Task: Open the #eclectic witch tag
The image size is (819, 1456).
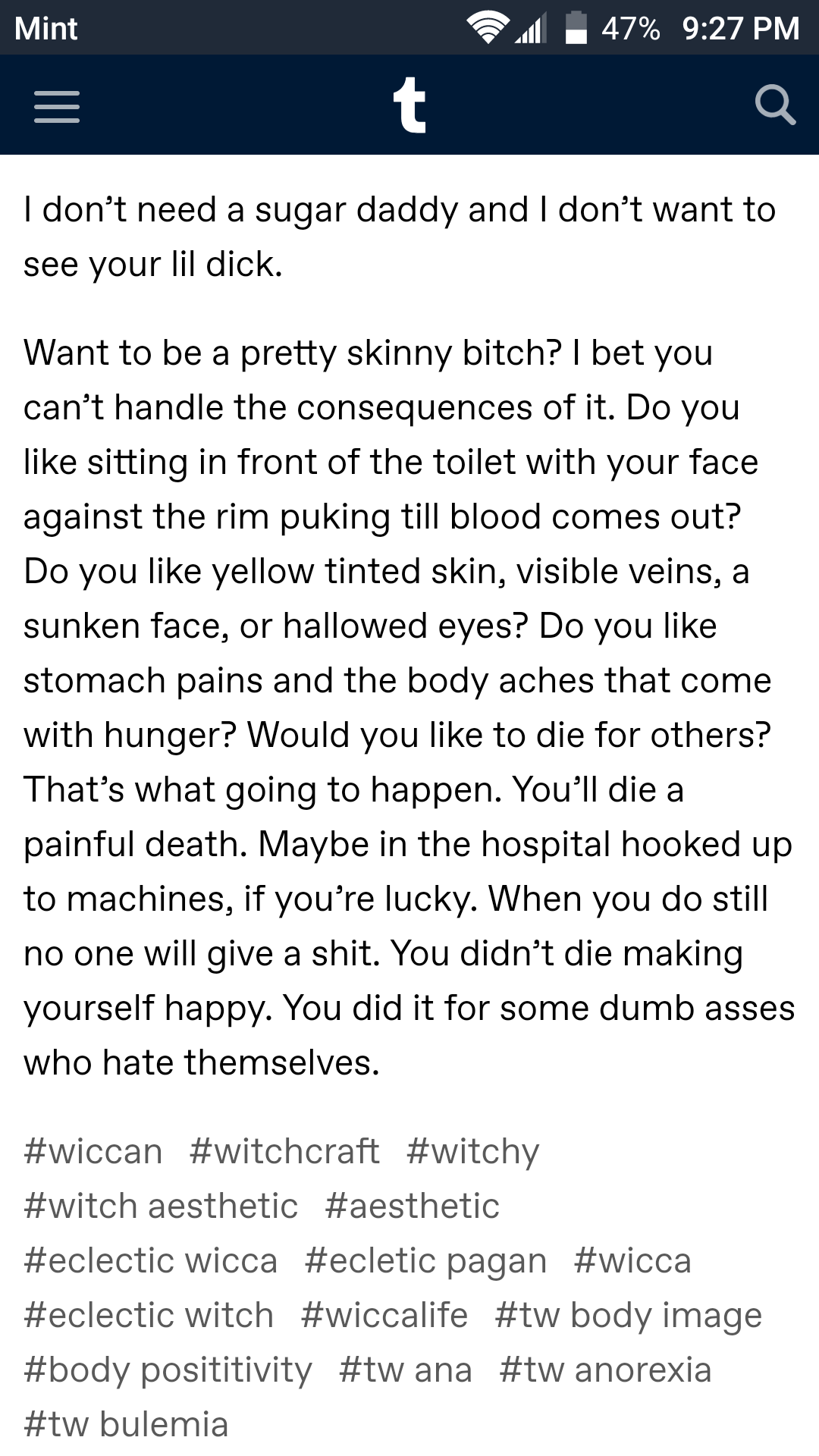Action: coord(149,1315)
